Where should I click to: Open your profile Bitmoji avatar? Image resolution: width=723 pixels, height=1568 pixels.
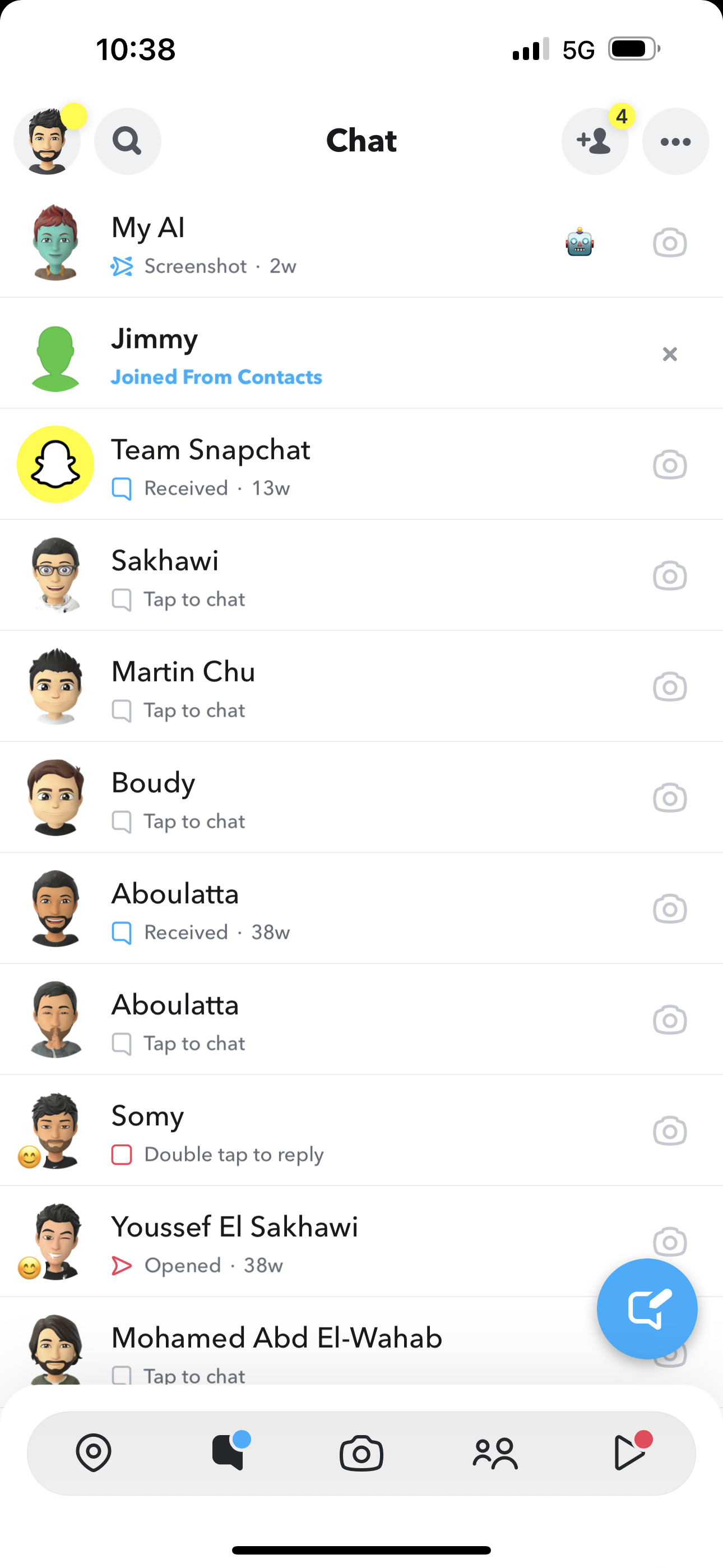tap(47, 141)
